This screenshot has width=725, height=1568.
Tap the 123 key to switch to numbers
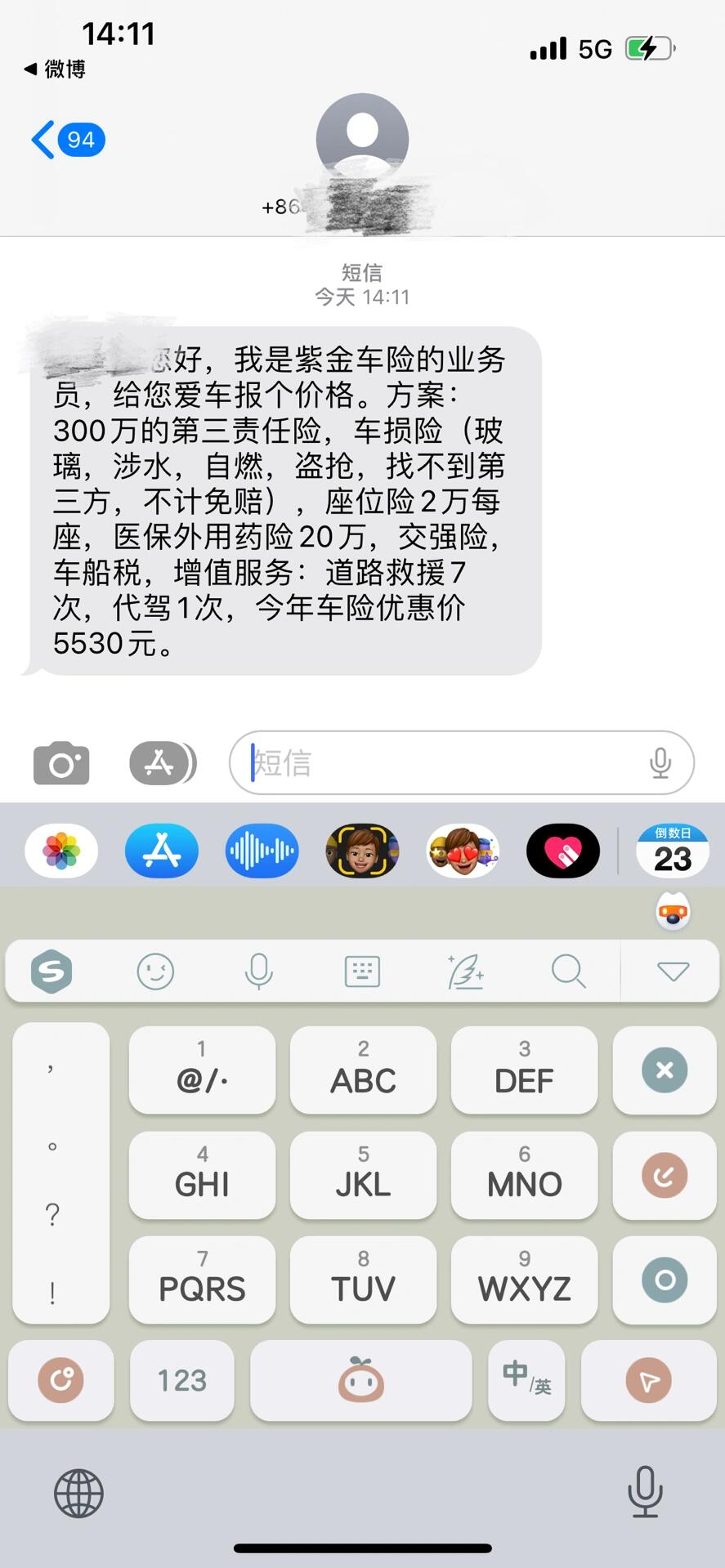pos(181,1381)
